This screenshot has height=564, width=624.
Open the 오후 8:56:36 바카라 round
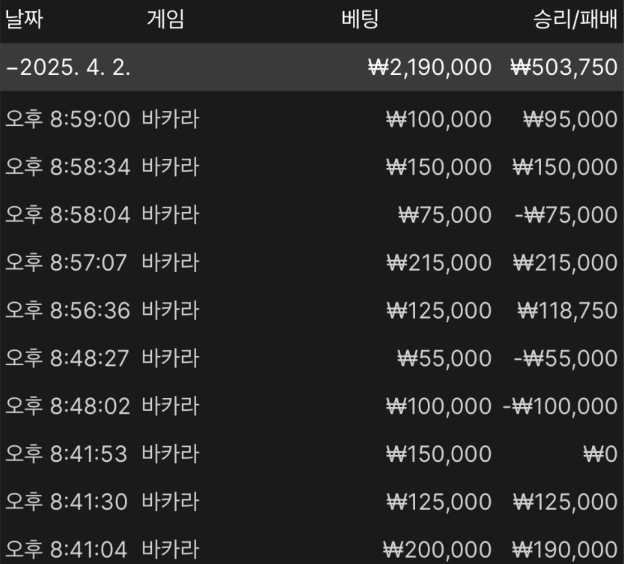coord(310,311)
